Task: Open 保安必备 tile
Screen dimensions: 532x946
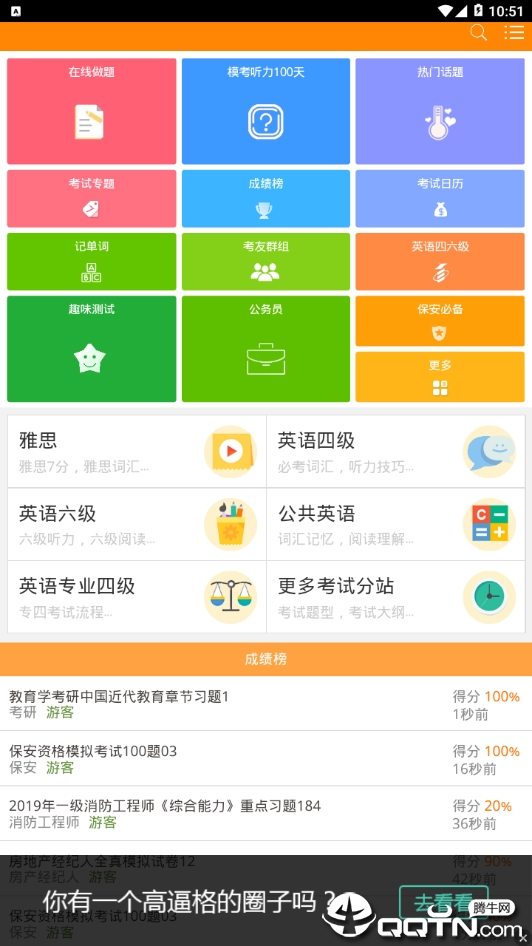Action: point(440,321)
